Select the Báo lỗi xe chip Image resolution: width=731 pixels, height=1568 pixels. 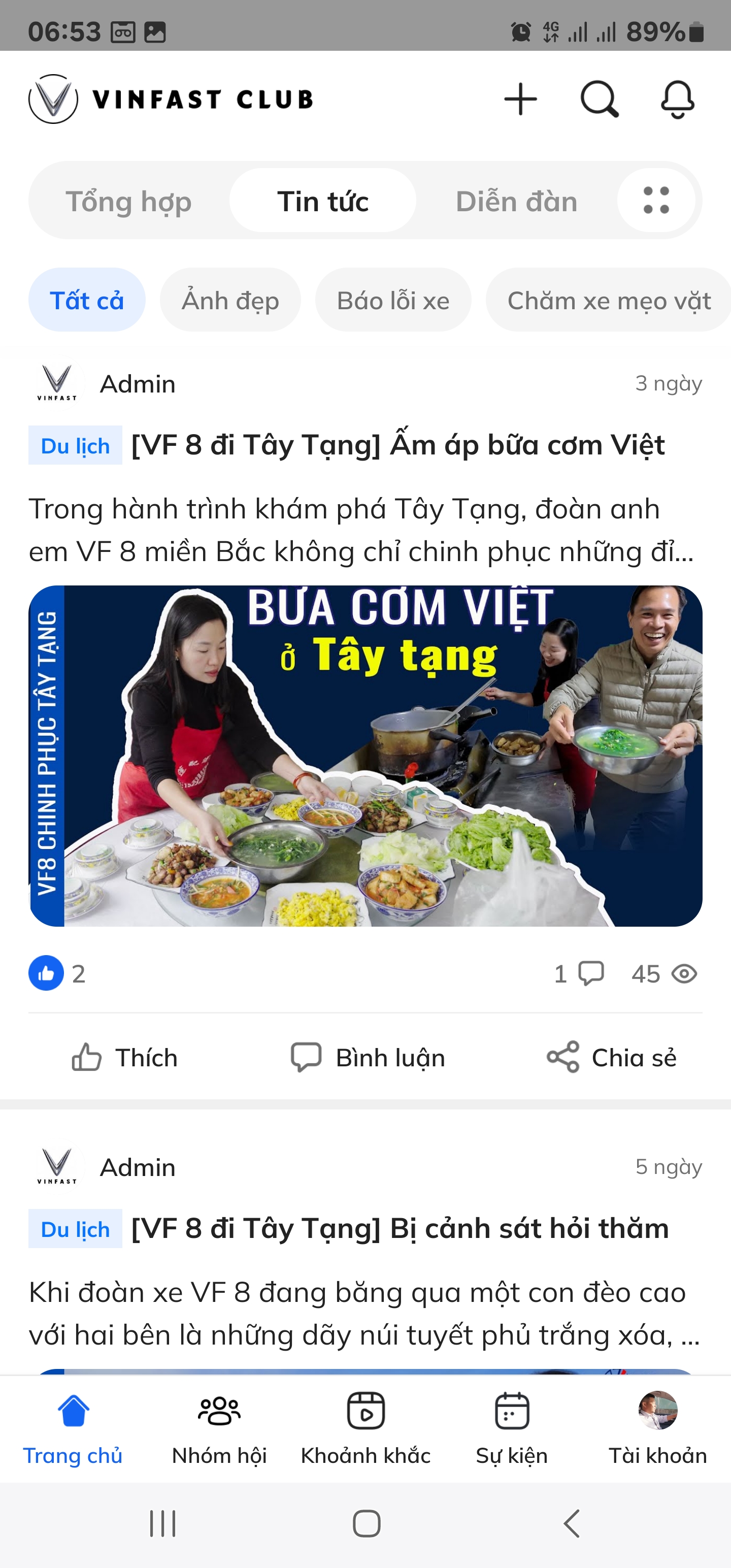(393, 300)
